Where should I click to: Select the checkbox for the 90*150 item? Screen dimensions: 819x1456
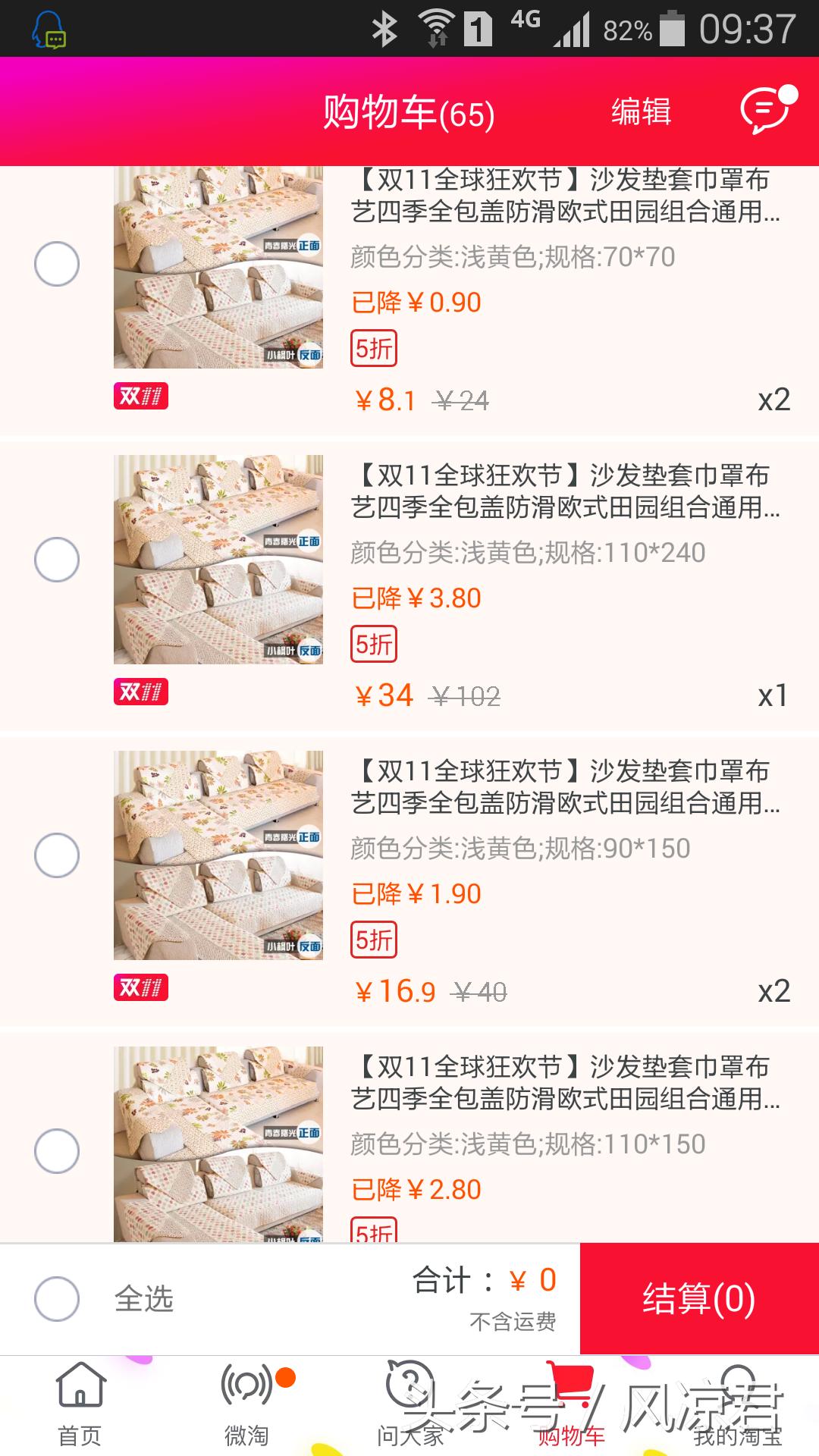pos(57,855)
